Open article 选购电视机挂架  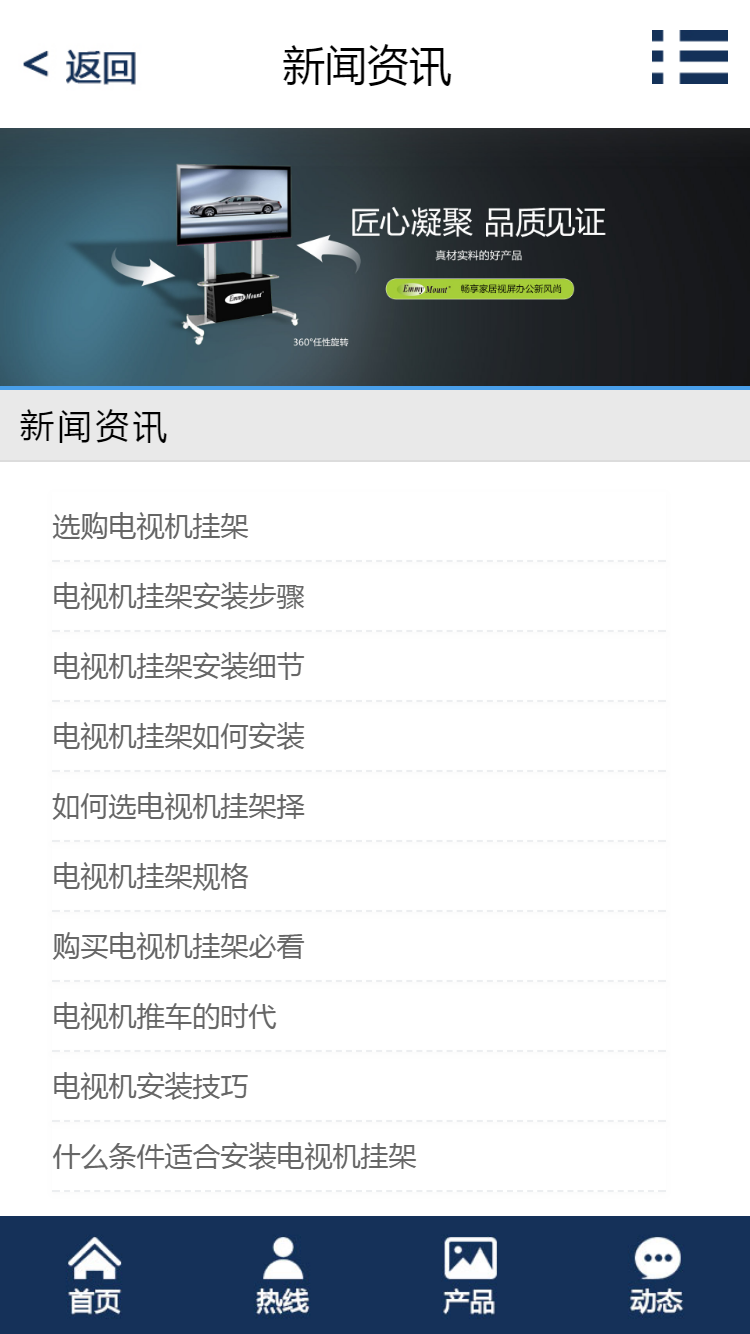pyautogui.click(x=150, y=527)
